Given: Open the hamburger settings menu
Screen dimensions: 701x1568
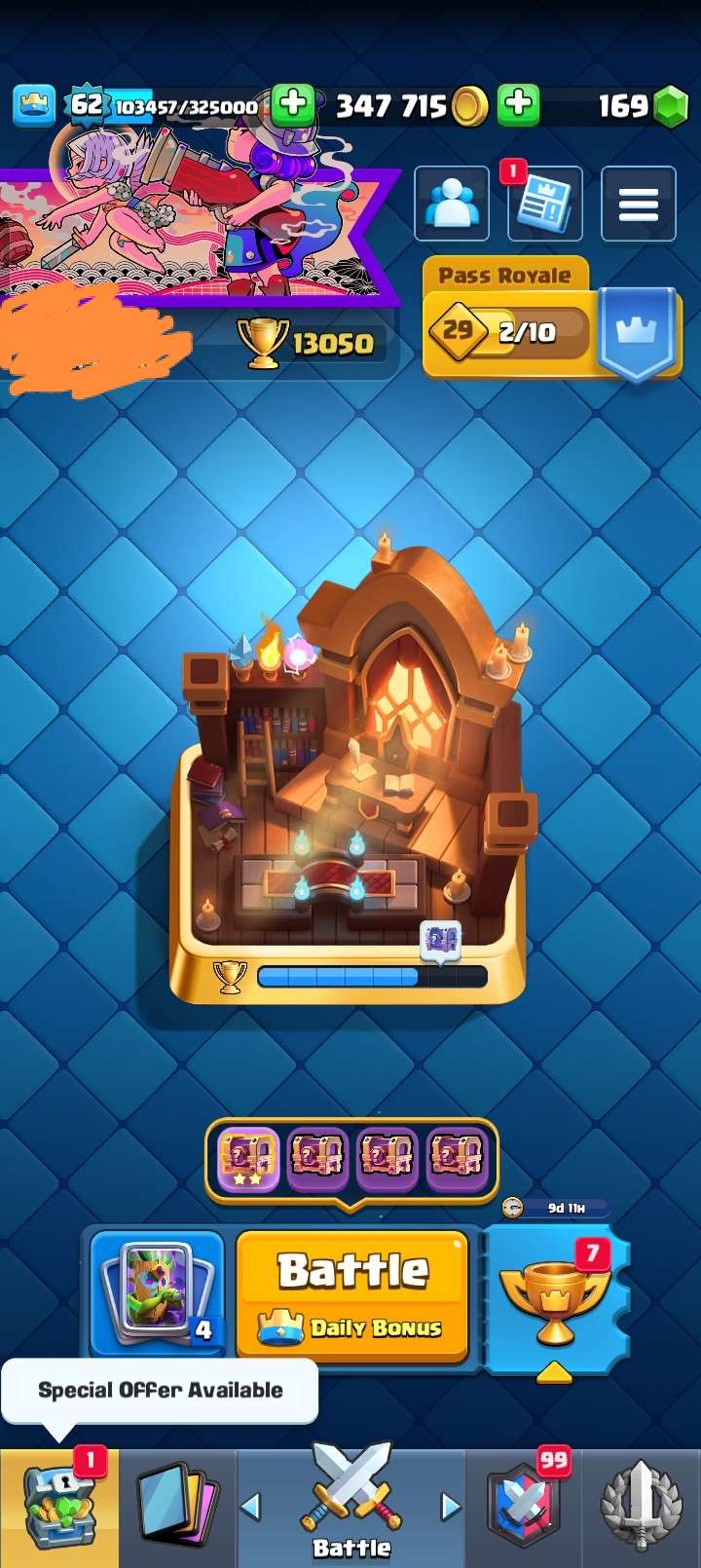Looking at the screenshot, I should pyautogui.click(x=638, y=204).
